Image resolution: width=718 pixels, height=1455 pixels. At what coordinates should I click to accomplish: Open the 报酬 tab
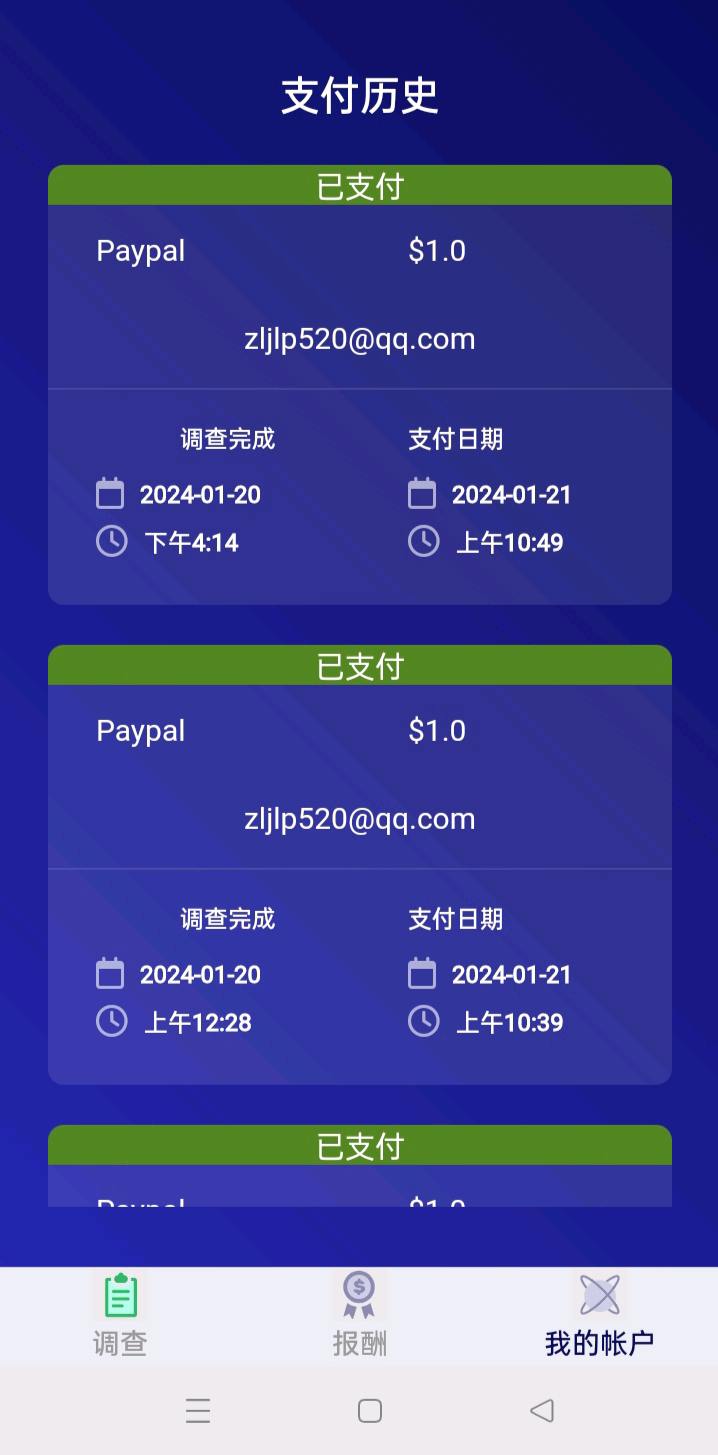click(x=359, y=1315)
